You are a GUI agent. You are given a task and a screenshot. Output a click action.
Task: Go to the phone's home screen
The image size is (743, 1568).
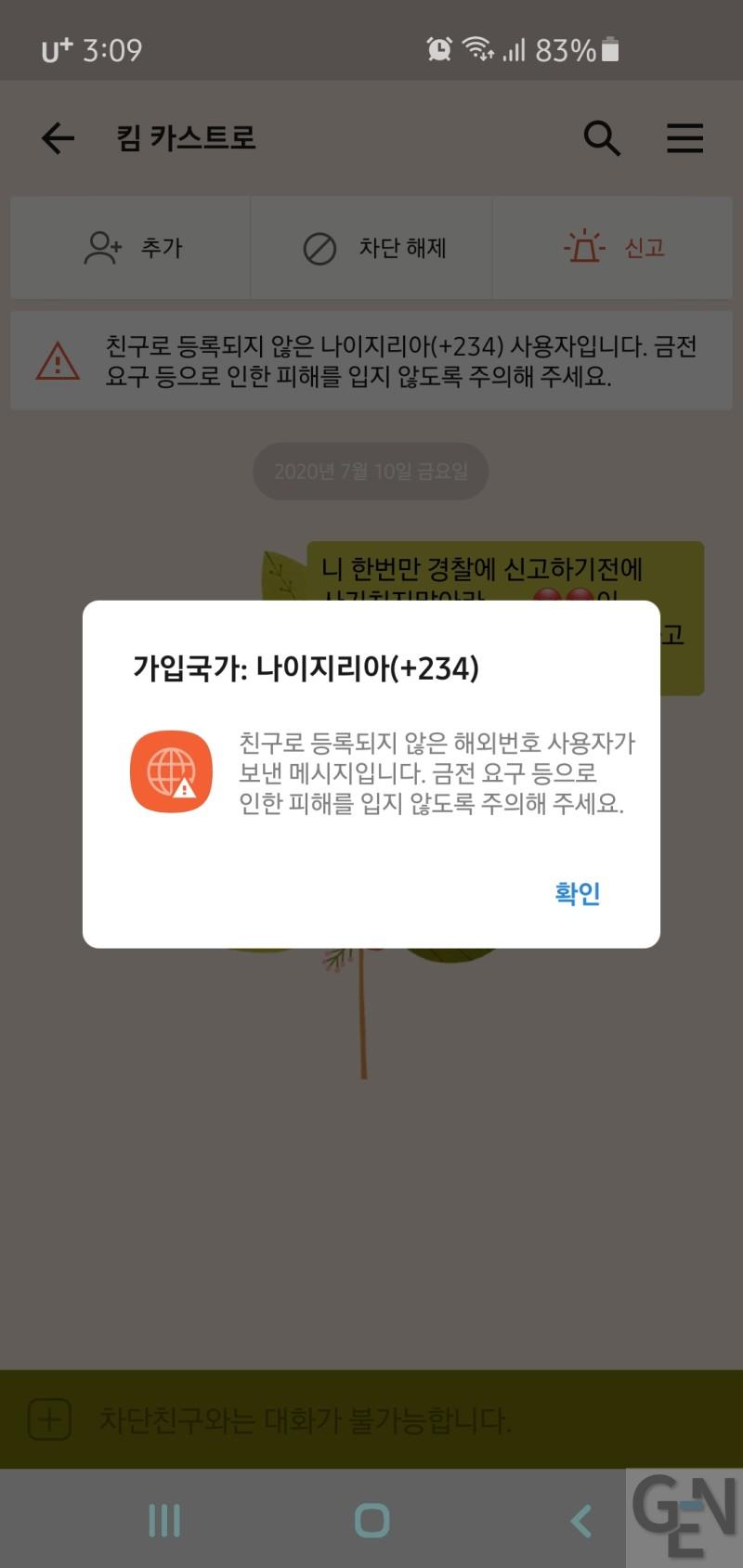click(371, 1521)
